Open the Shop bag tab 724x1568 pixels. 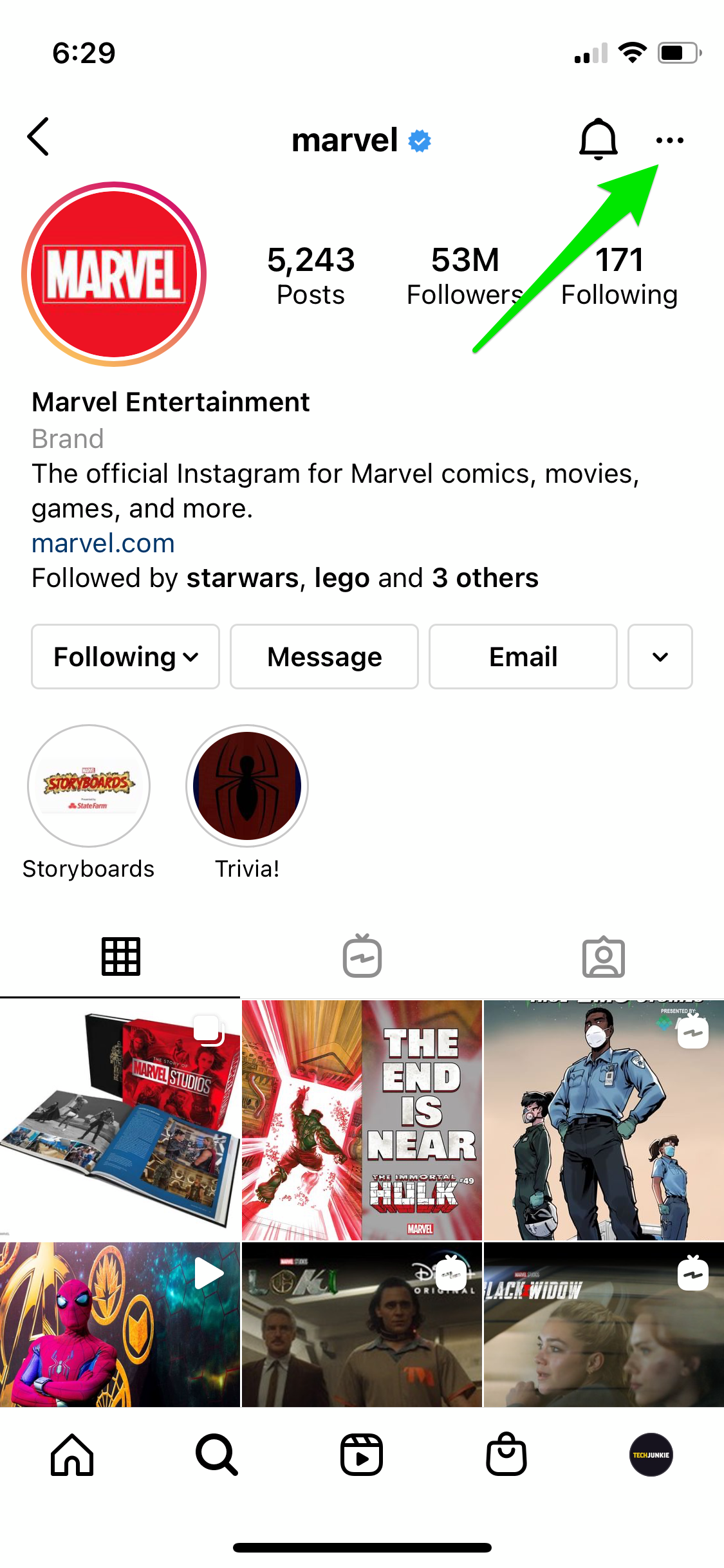point(506,1455)
